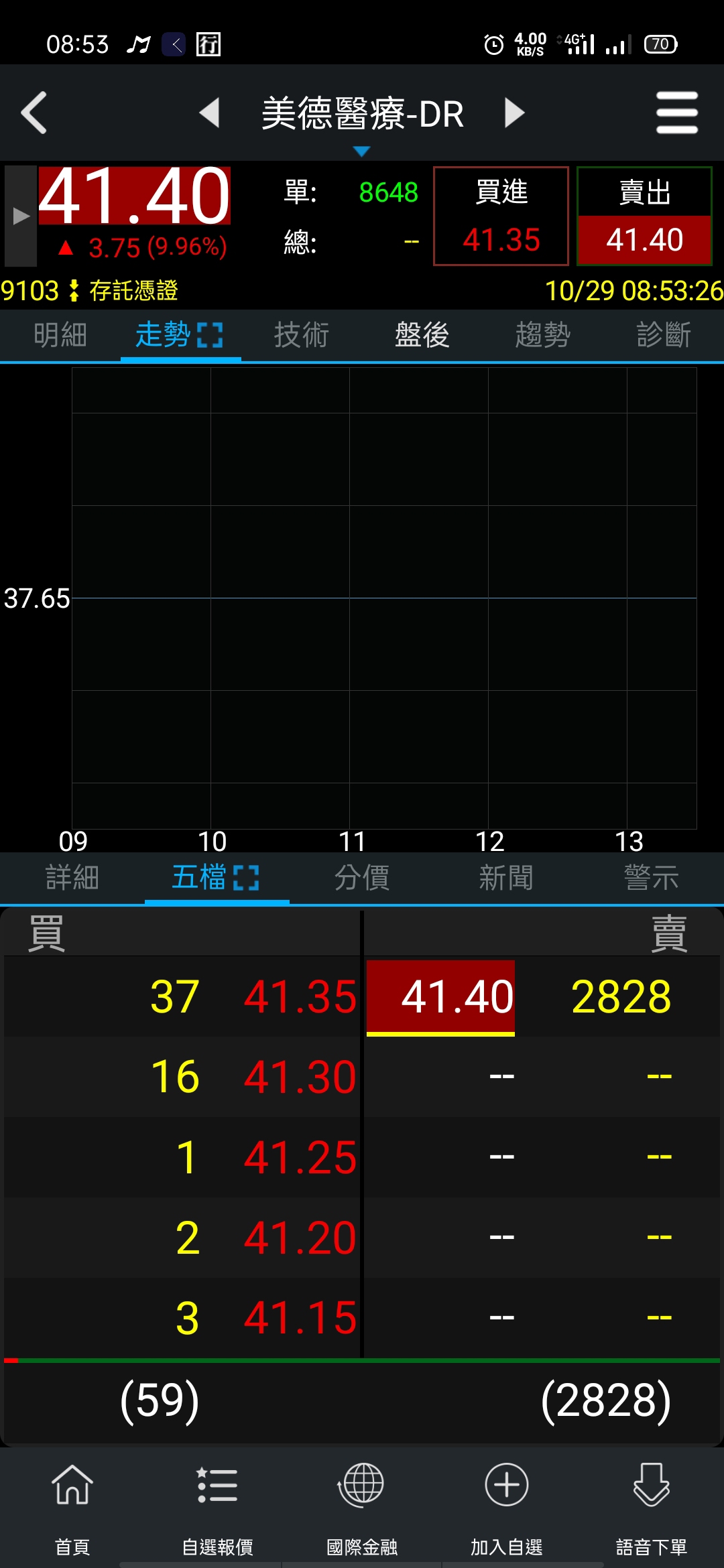Open the 盤後 tab
This screenshot has height=1568, width=724.
pyautogui.click(x=422, y=334)
